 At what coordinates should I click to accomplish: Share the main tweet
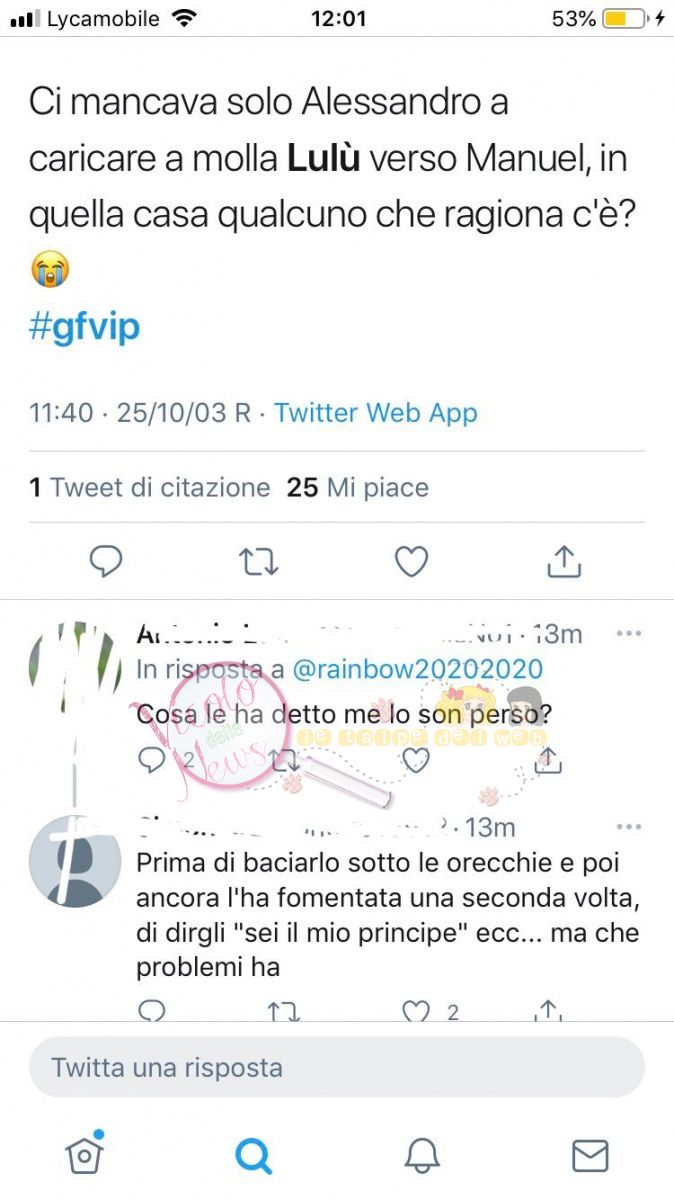[564, 563]
